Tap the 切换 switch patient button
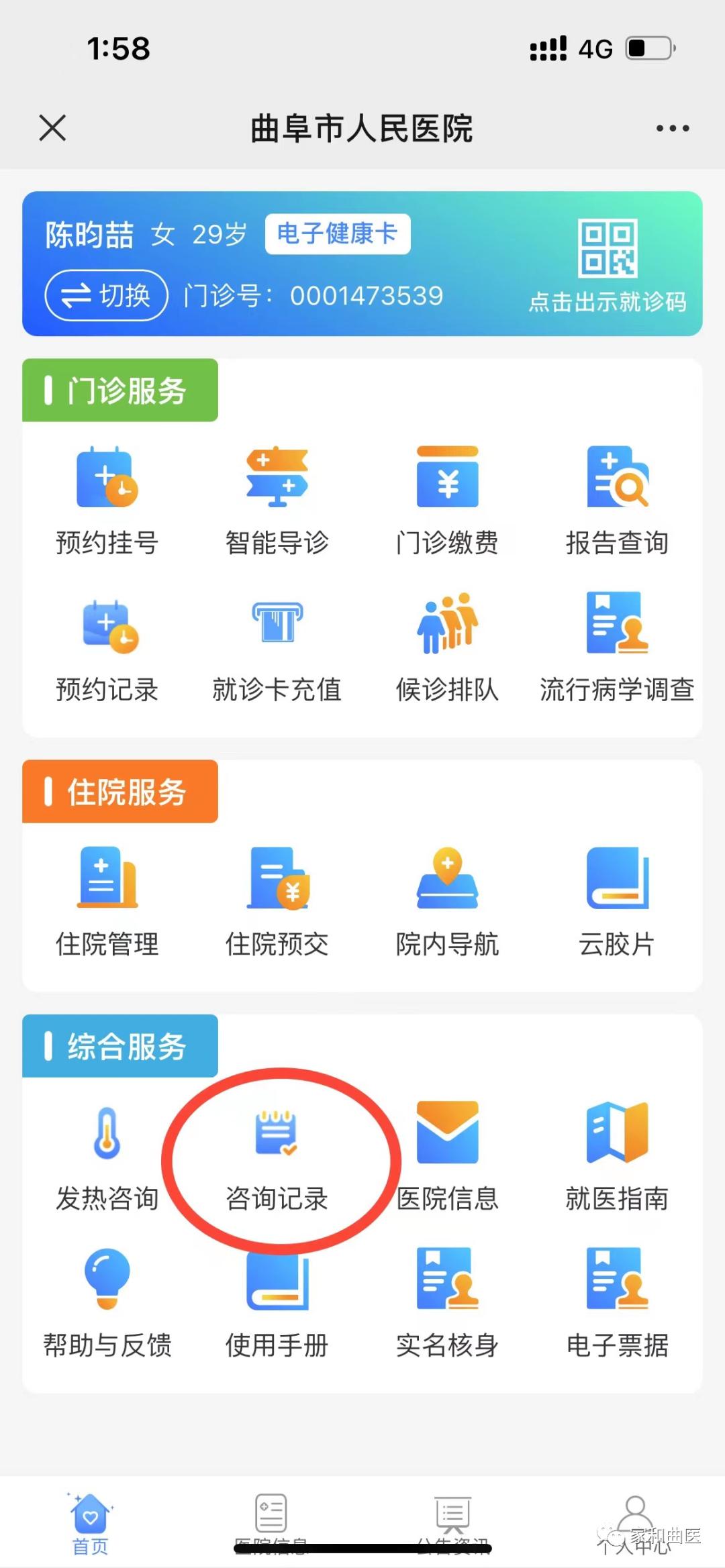The image size is (725, 1568). point(105,295)
